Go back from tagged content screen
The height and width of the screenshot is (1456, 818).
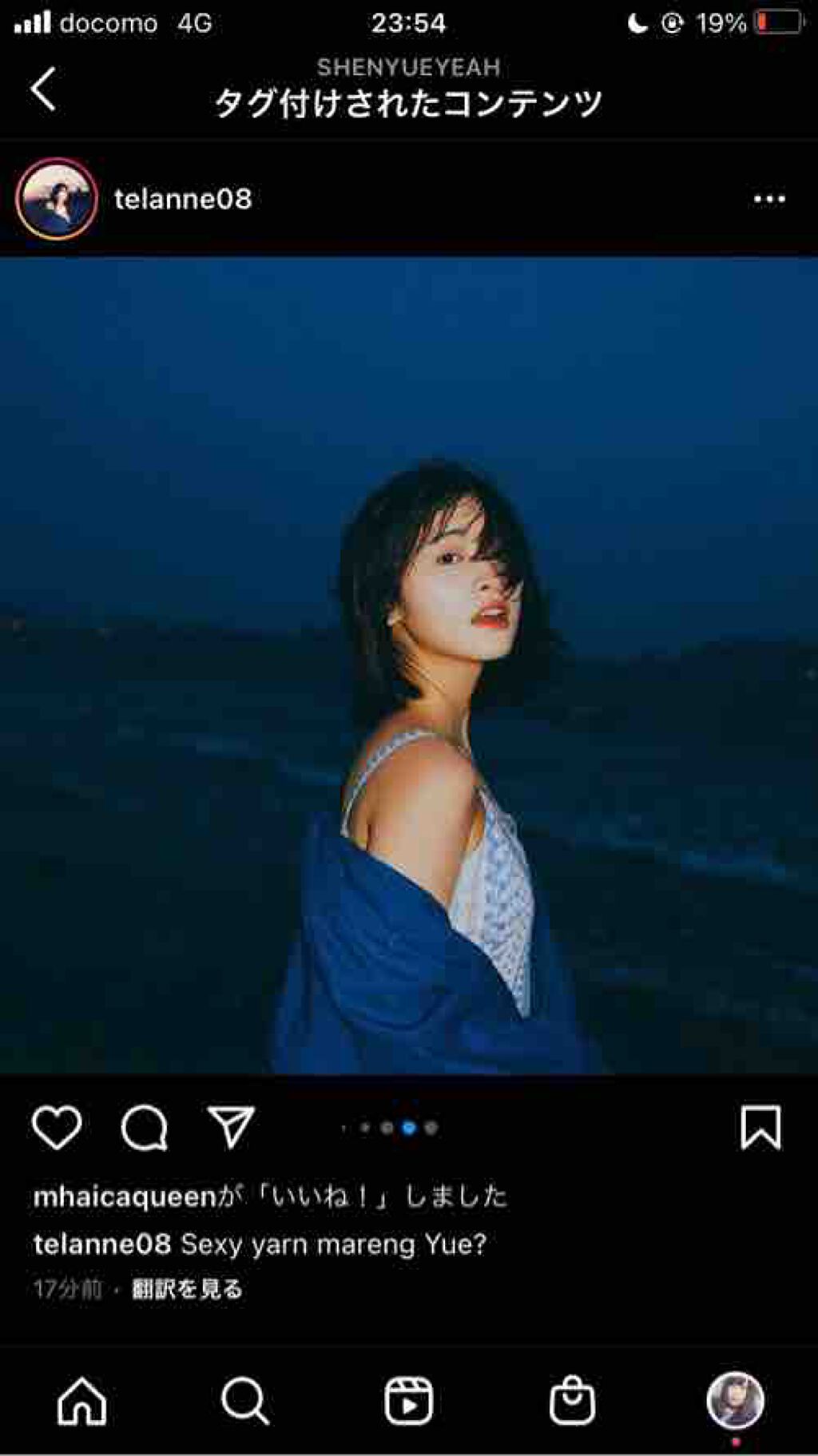pyautogui.click(x=44, y=89)
